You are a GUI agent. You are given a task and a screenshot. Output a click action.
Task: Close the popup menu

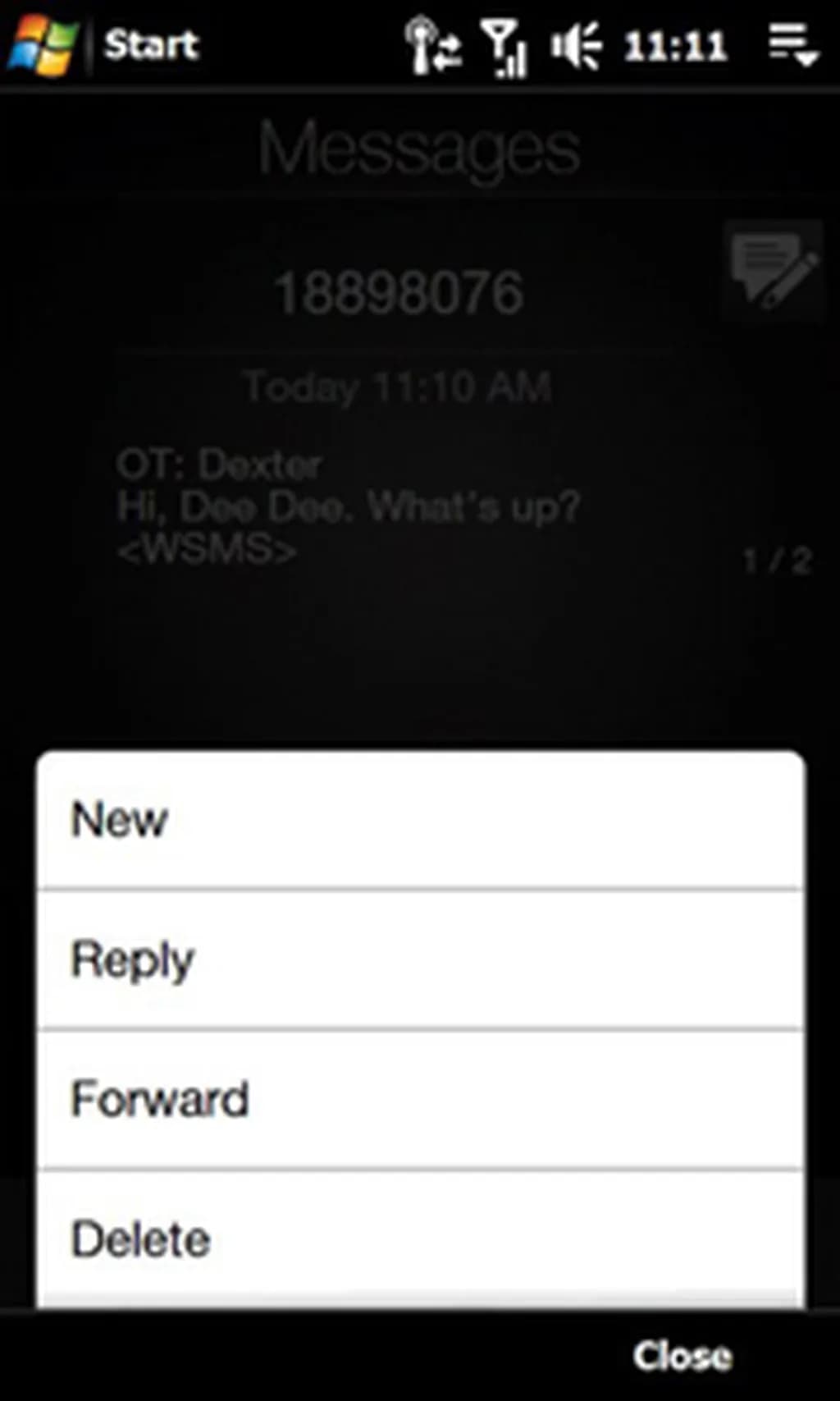tap(682, 1356)
